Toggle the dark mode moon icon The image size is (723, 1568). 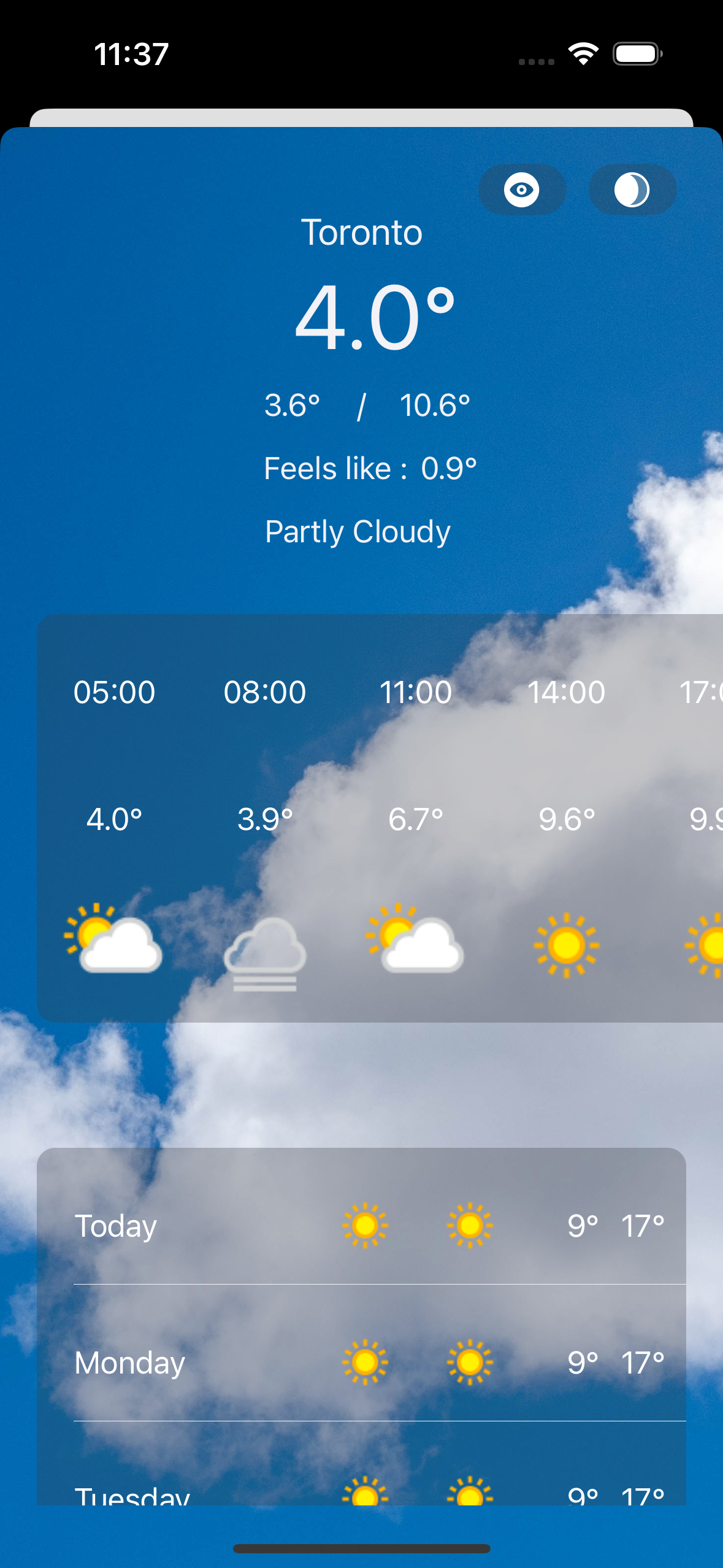pyautogui.click(x=632, y=190)
